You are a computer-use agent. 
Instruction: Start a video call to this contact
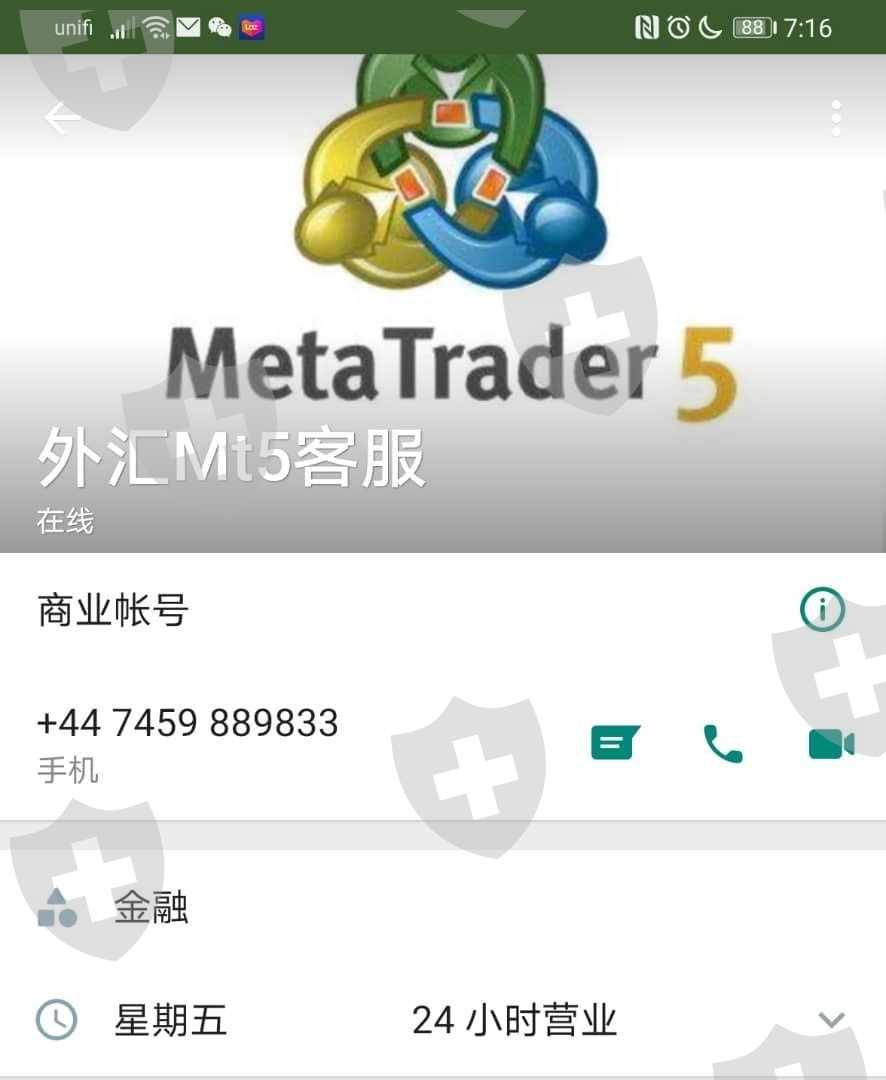click(x=831, y=744)
